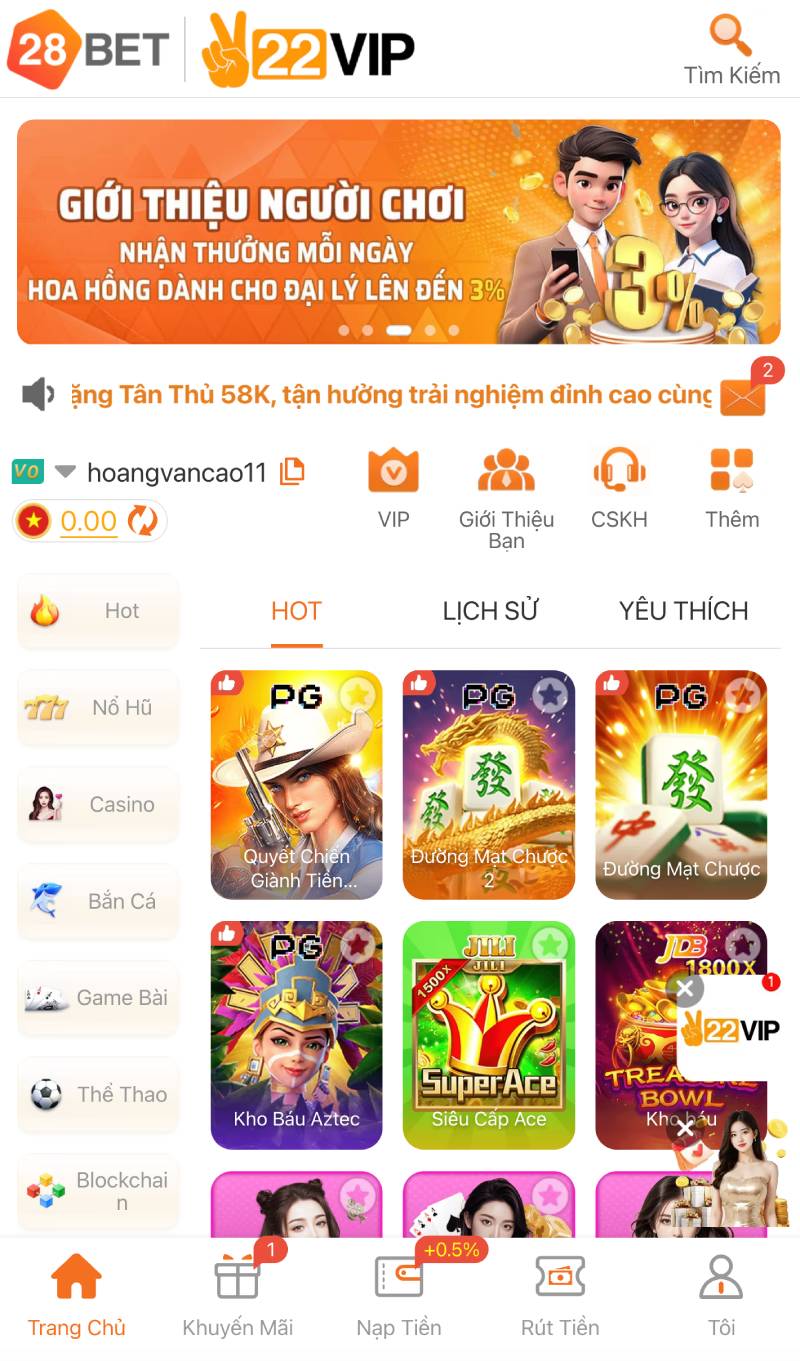Mute announcements via the speaker icon
Viewport: 800px width, 1361px height.
coord(37,393)
